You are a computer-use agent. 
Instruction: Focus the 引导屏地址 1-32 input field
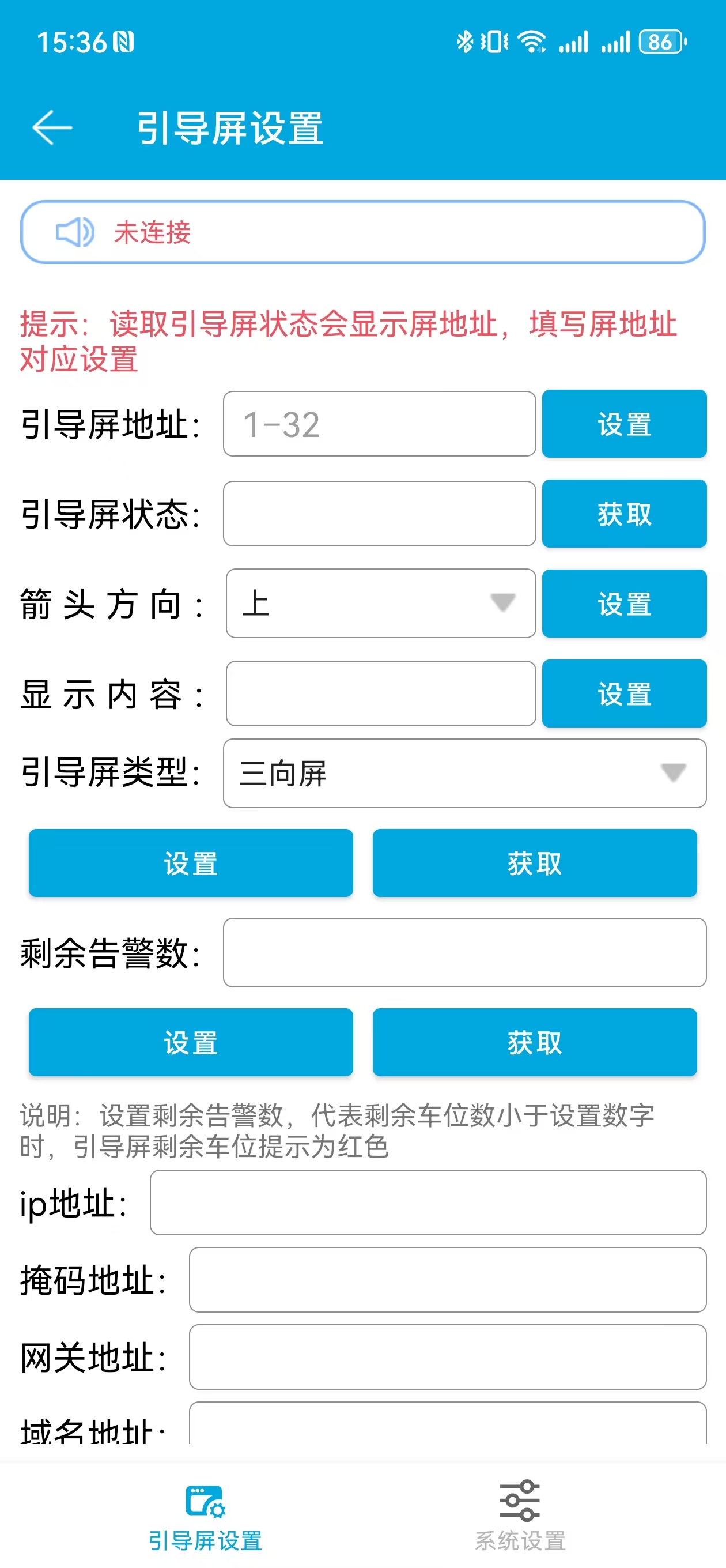click(x=379, y=424)
